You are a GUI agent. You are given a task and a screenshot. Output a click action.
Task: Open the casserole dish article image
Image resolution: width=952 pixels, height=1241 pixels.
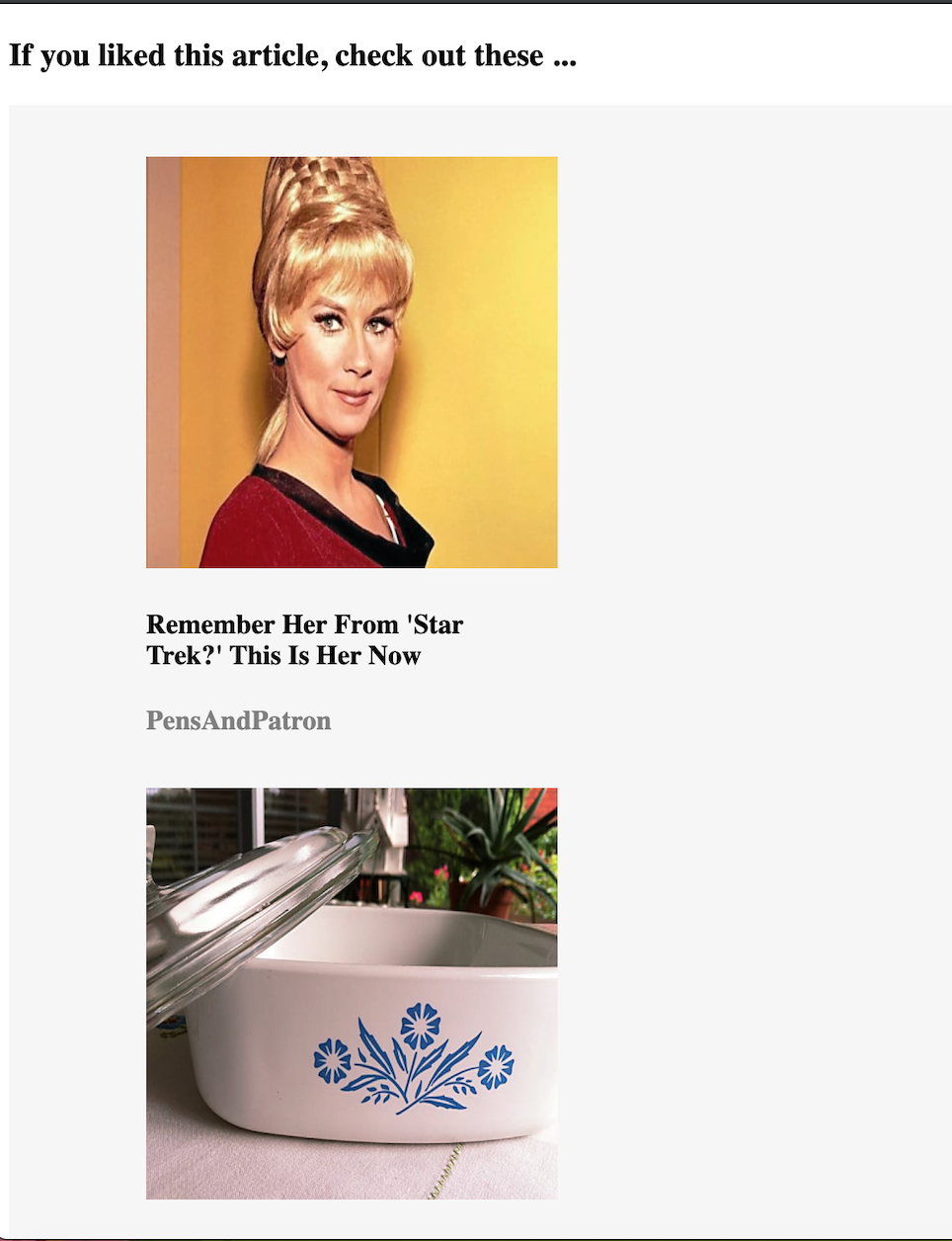pos(352,993)
